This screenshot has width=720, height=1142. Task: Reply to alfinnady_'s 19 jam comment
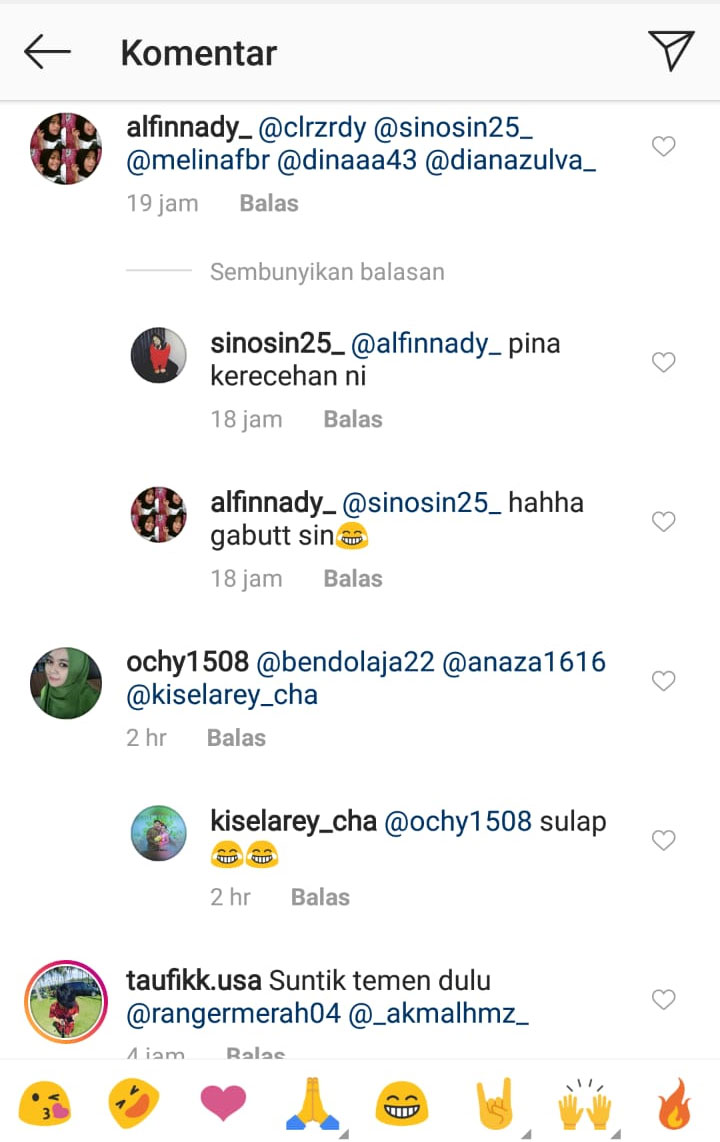[269, 203]
